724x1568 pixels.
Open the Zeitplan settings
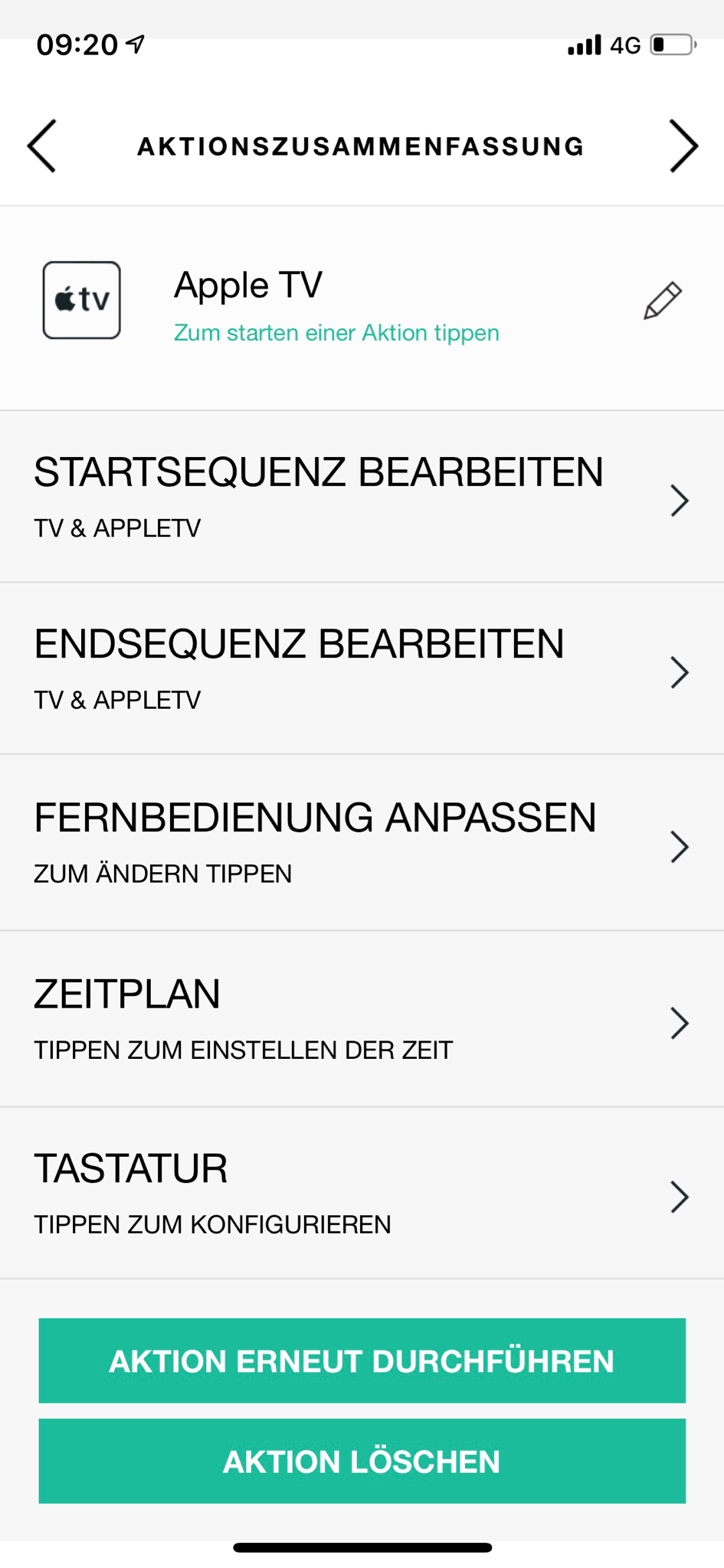point(362,1019)
